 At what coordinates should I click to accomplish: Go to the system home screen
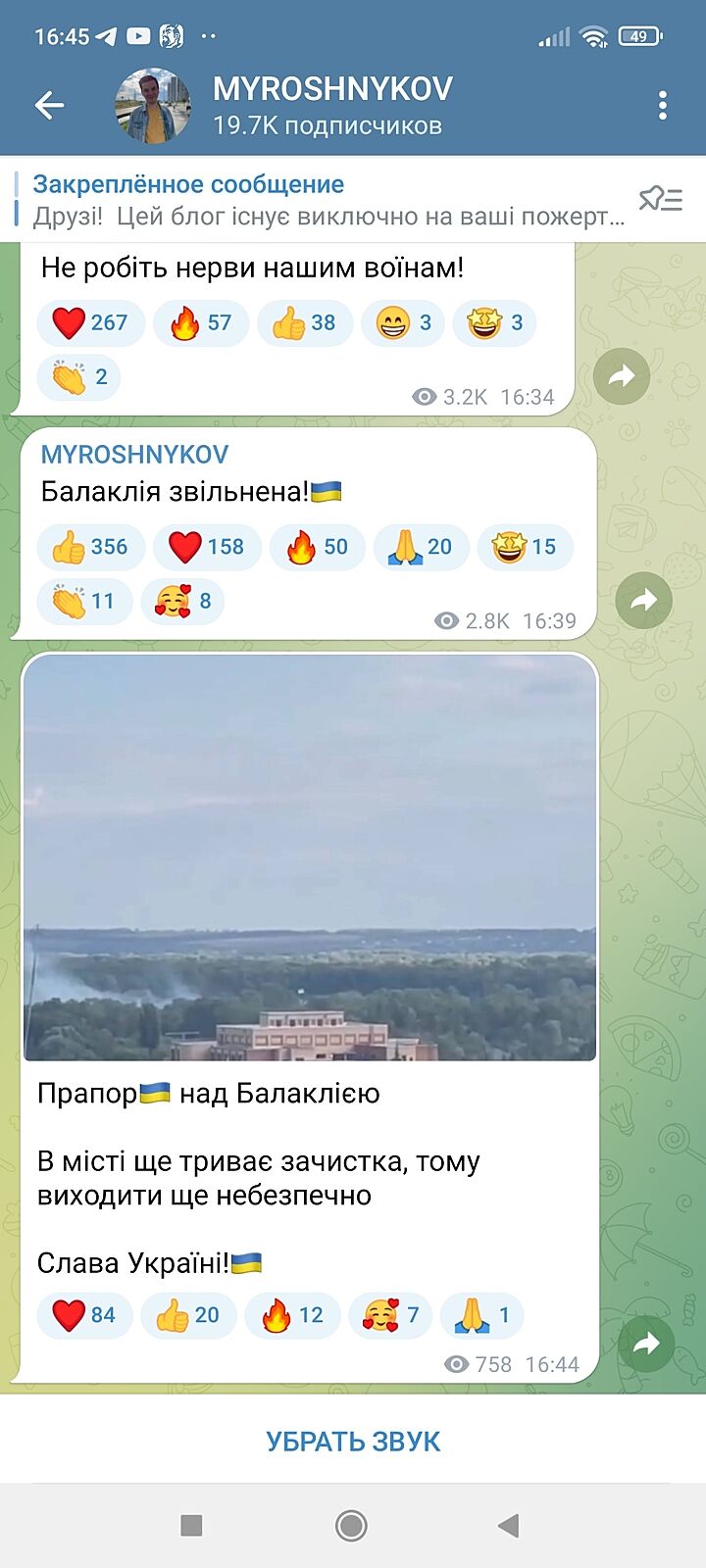tap(351, 1525)
